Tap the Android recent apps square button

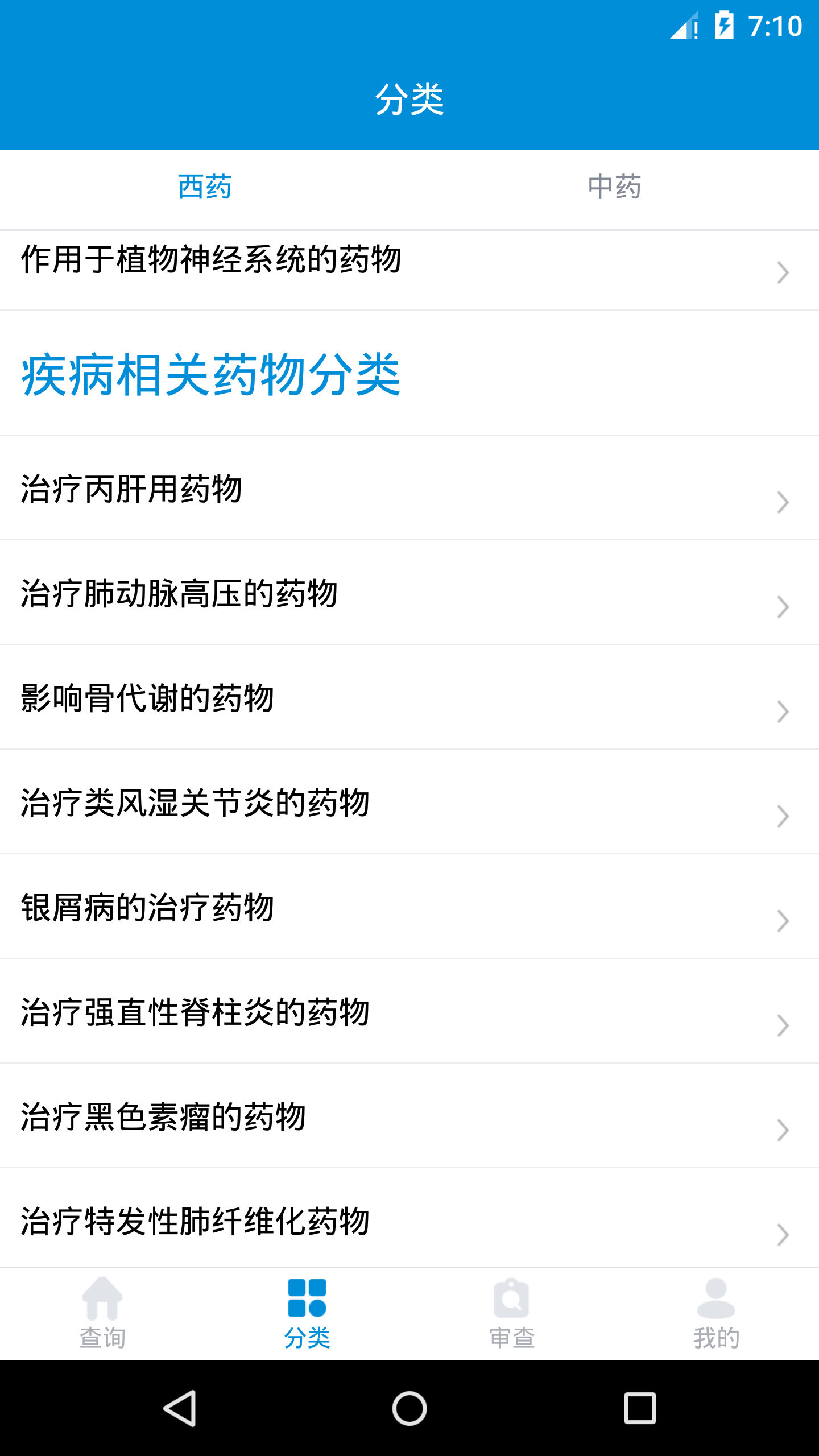639,1410
